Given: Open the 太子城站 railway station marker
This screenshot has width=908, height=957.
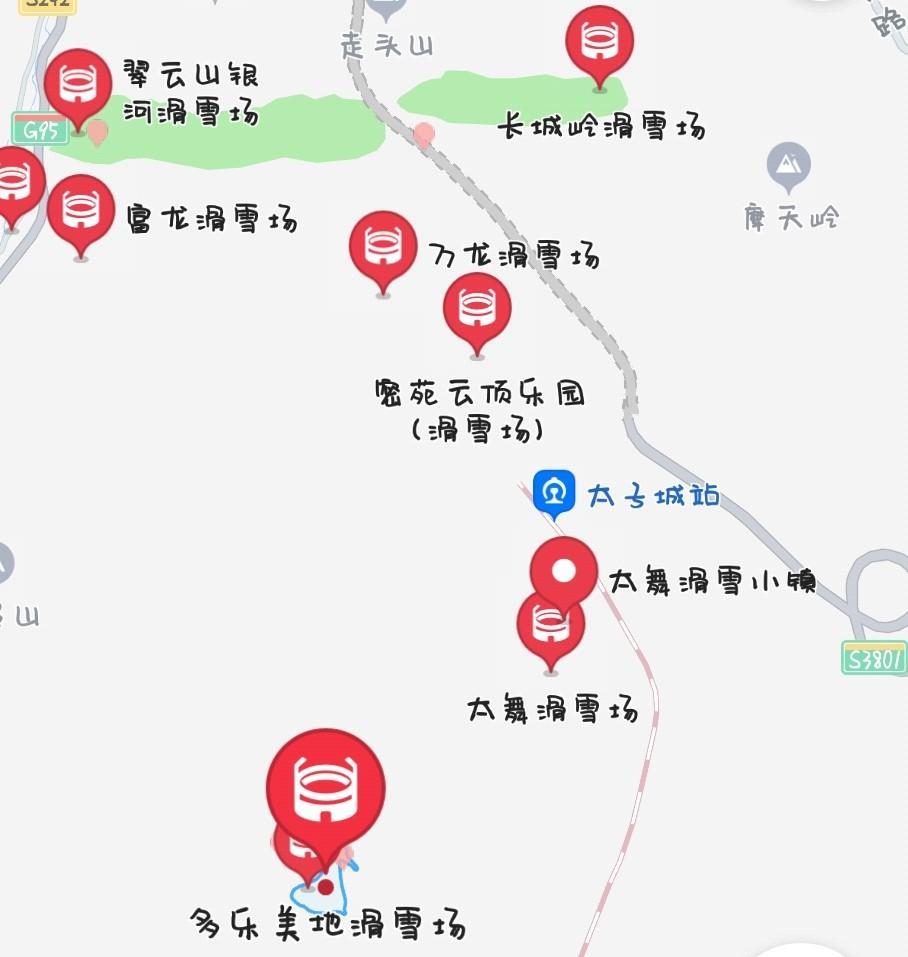Looking at the screenshot, I should click(x=553, y=491).
